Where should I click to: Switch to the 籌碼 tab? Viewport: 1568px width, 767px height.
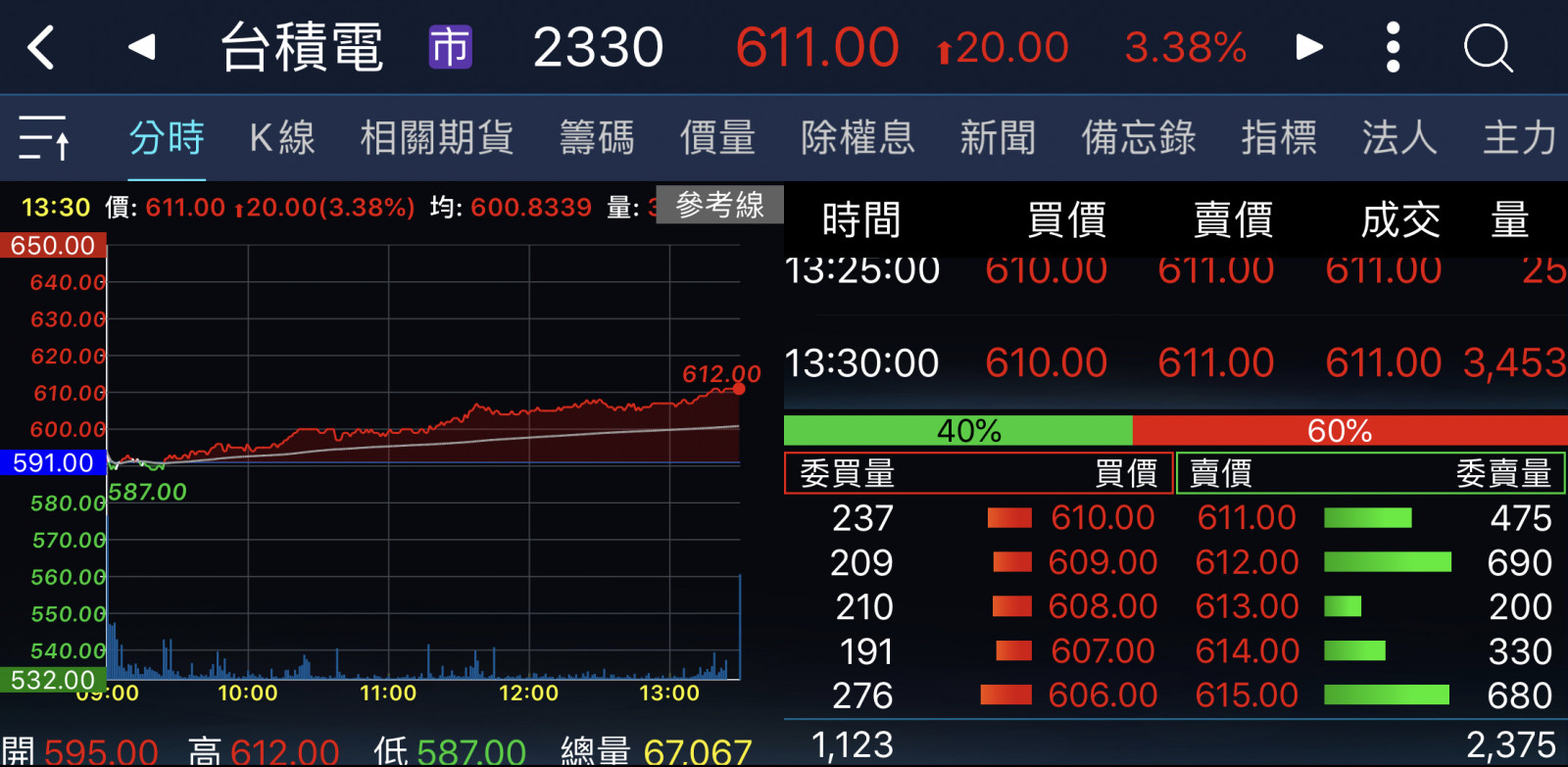[597, 138]
